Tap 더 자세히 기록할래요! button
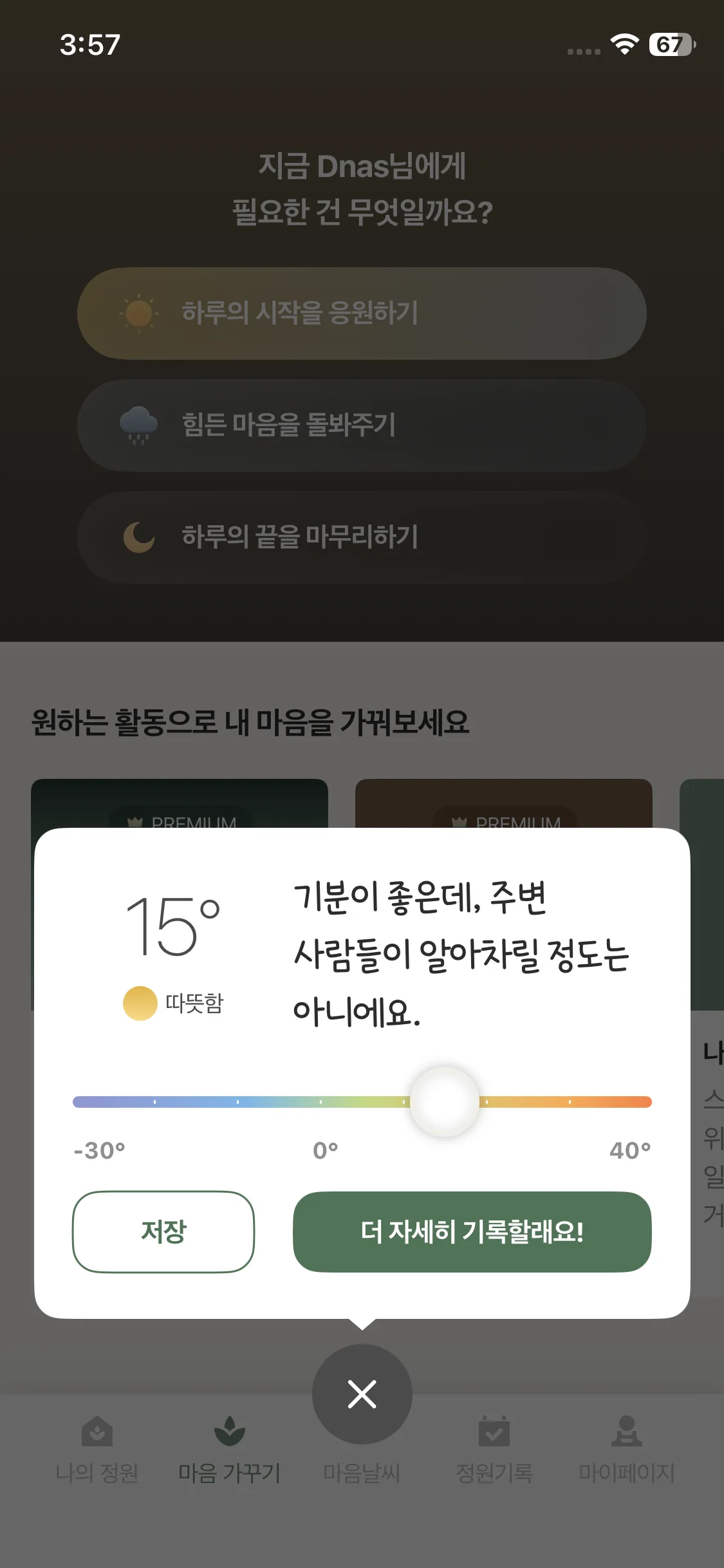 472,1231
